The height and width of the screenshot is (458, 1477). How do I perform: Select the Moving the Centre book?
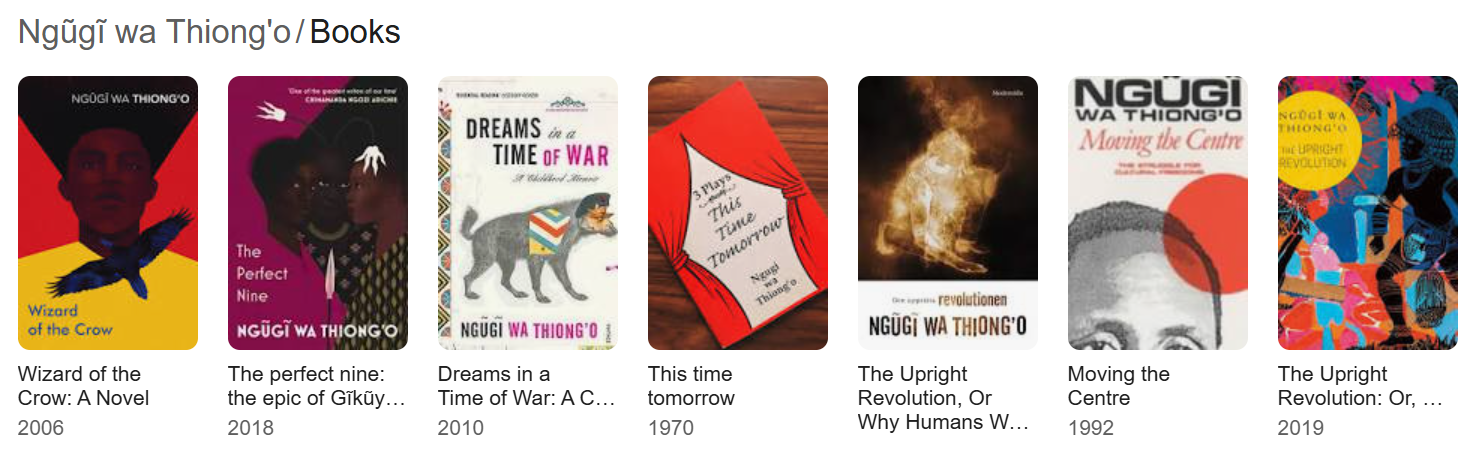[x=1158, y=213]
